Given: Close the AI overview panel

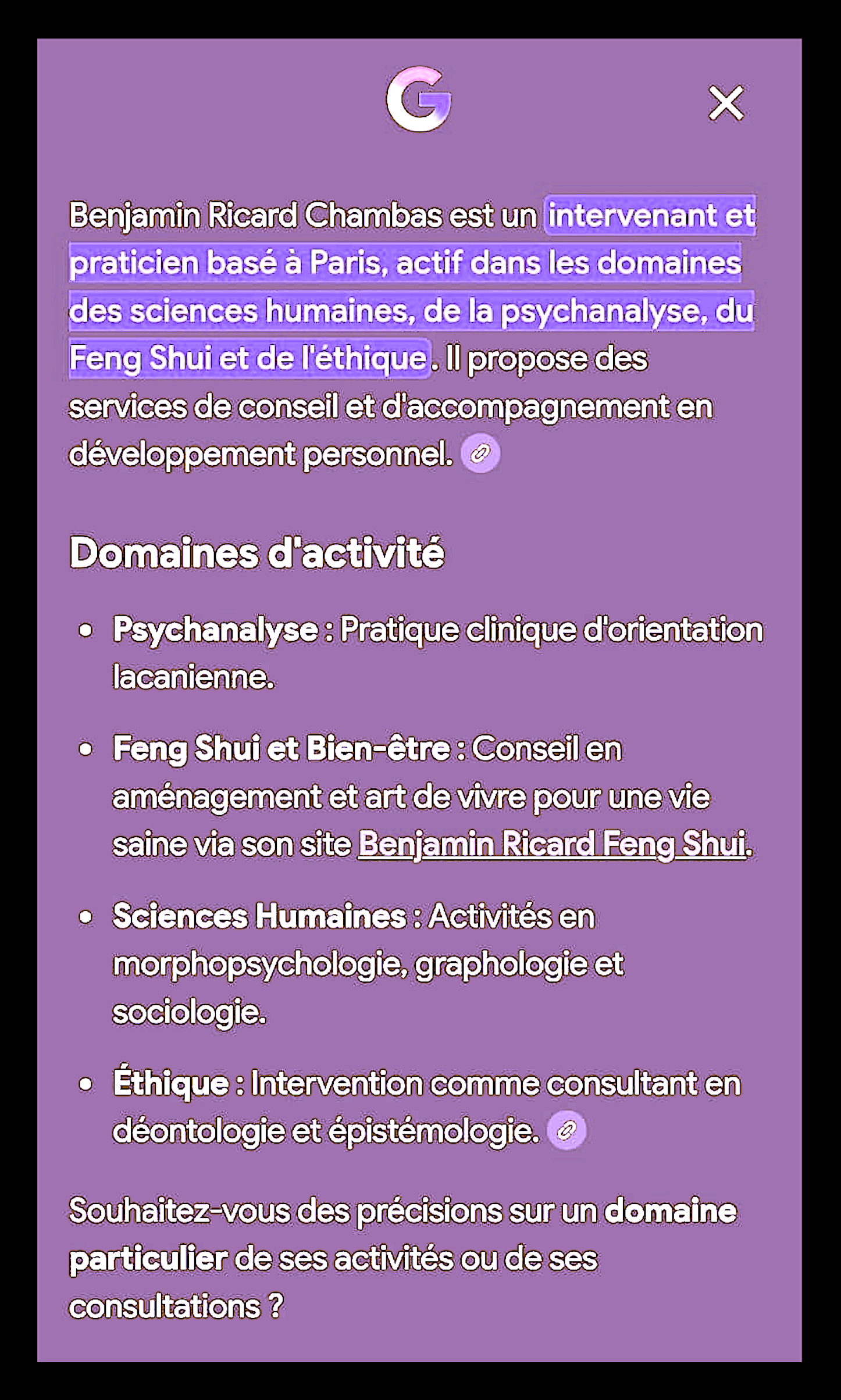Looking at the screenshot, I should (x=726, y=103).
